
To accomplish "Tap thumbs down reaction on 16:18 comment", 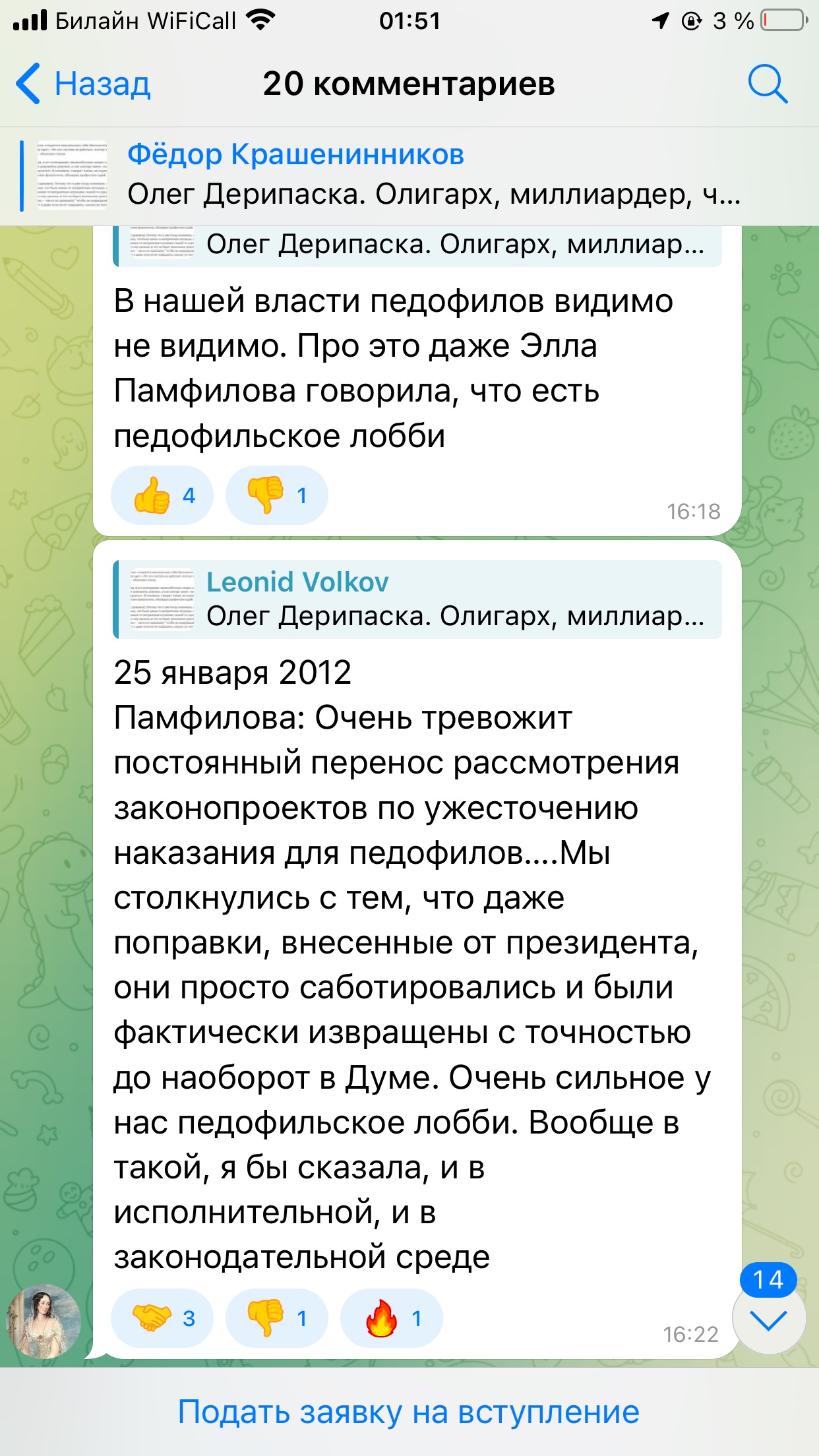I will (x=277, y=495).
